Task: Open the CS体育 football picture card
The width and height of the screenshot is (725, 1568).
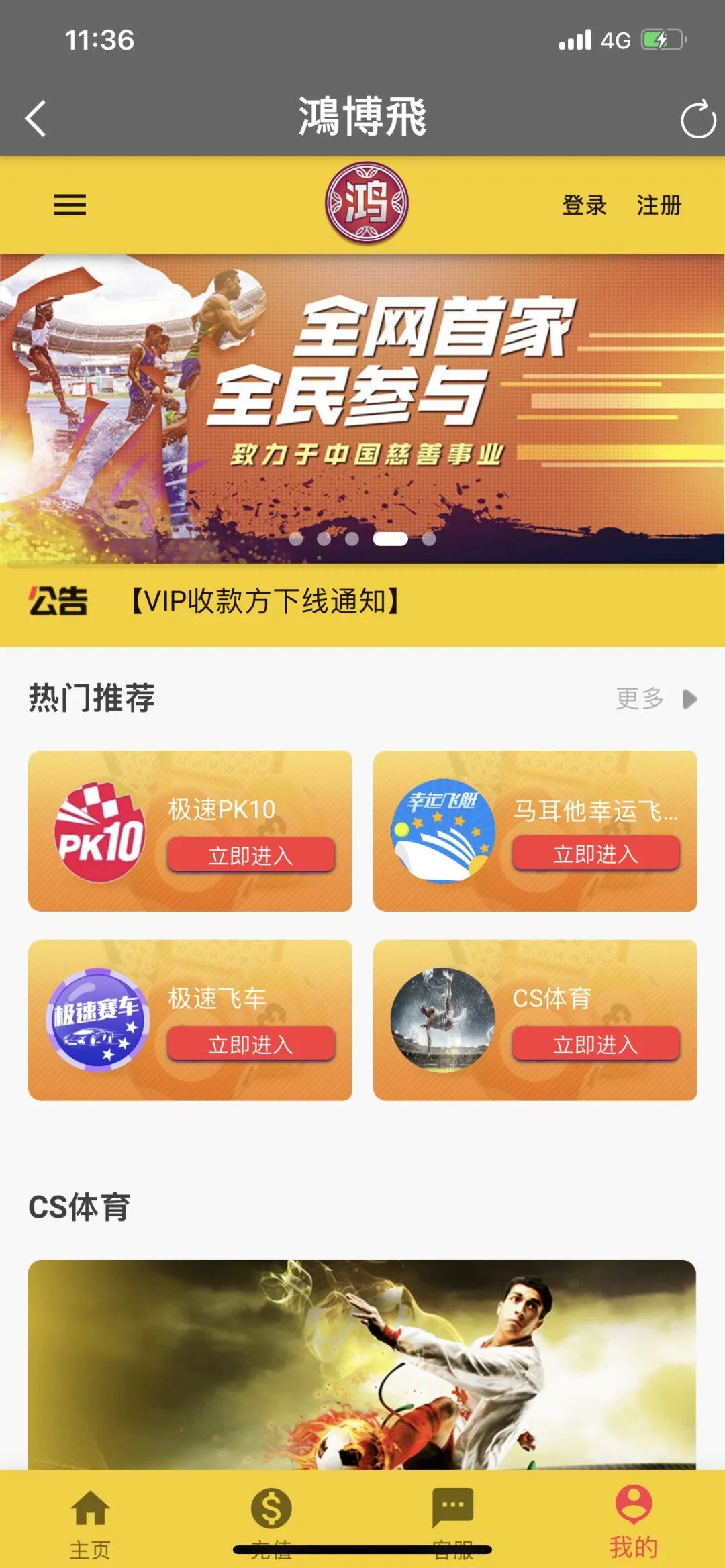Action: [x=362, y=1362]
